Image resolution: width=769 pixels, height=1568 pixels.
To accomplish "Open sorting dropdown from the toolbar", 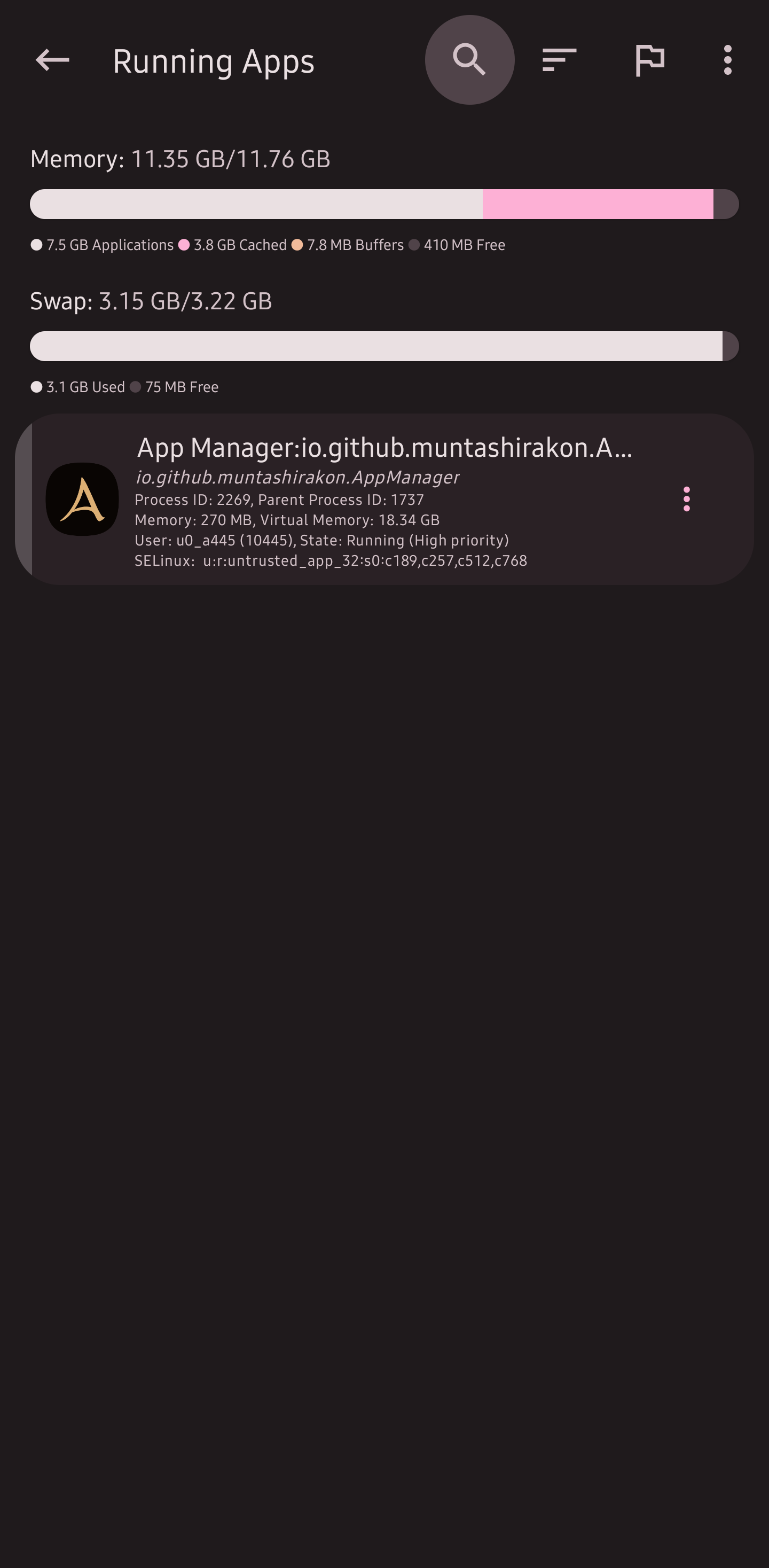I will [558, 59].
